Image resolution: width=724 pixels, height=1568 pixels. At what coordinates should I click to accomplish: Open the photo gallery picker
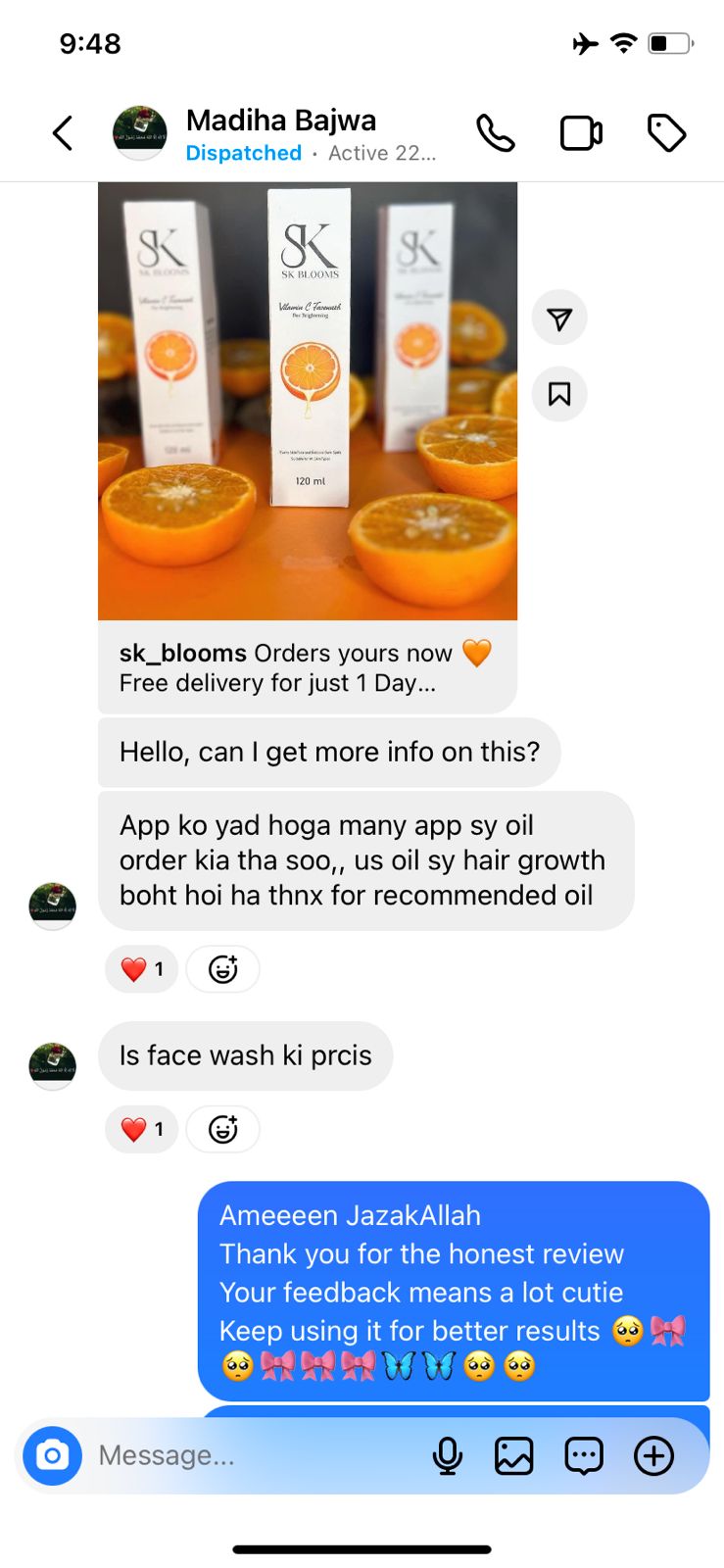[x=513, y=1455]
